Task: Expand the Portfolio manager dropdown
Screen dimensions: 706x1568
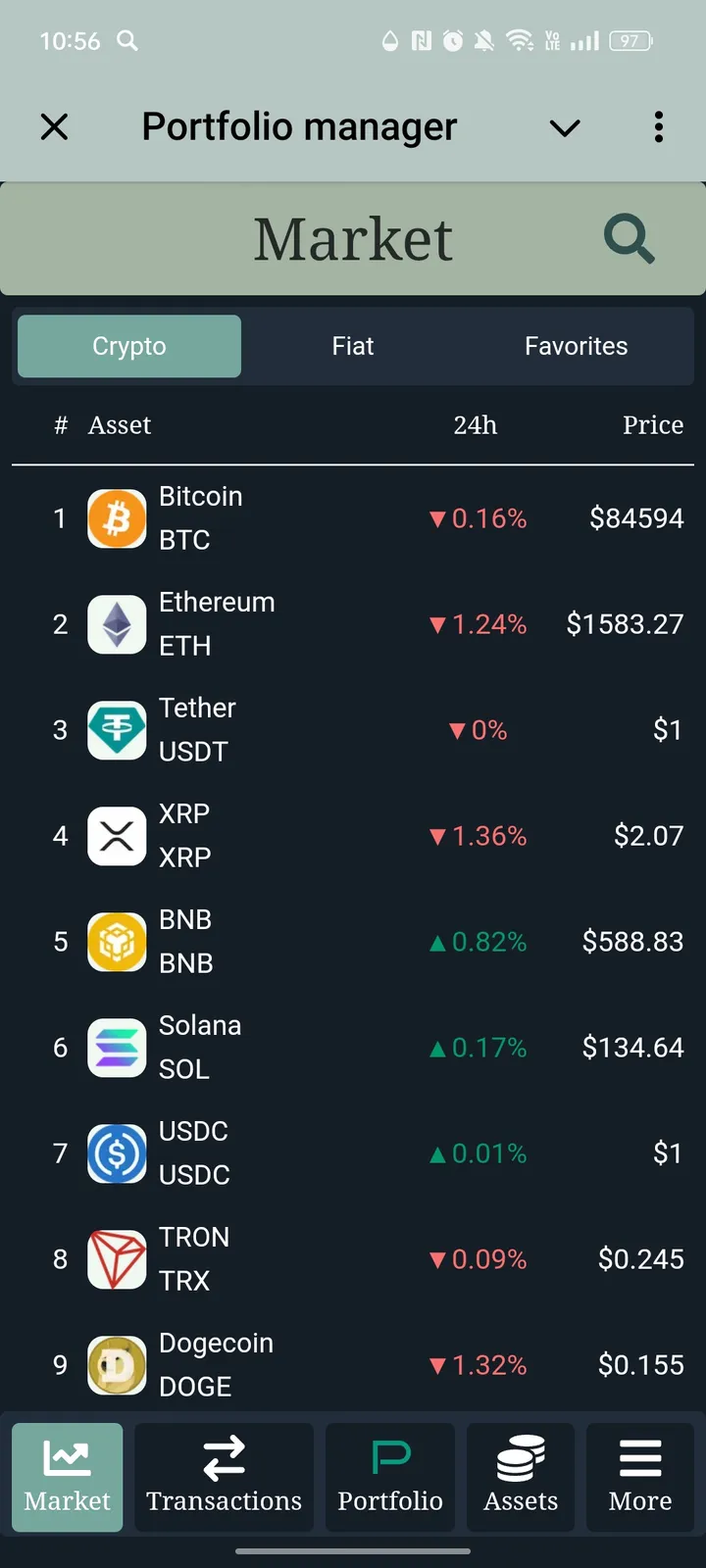Action: (564, 127)
